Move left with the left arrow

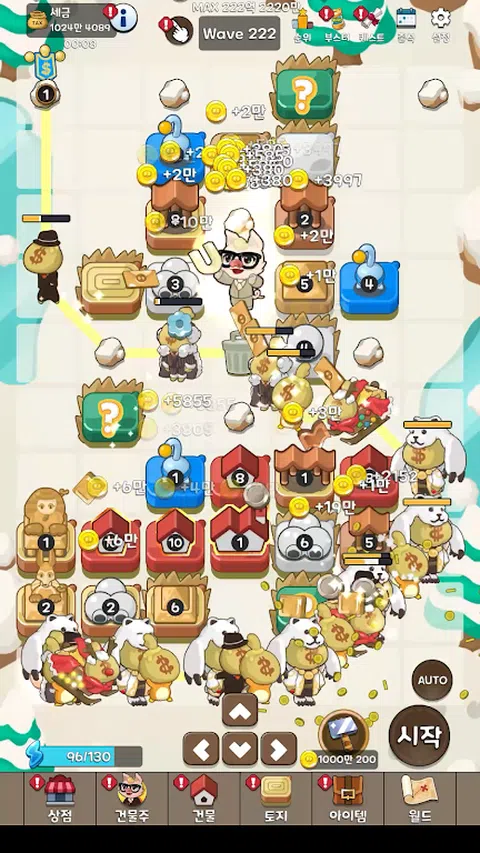click(201, 749)
